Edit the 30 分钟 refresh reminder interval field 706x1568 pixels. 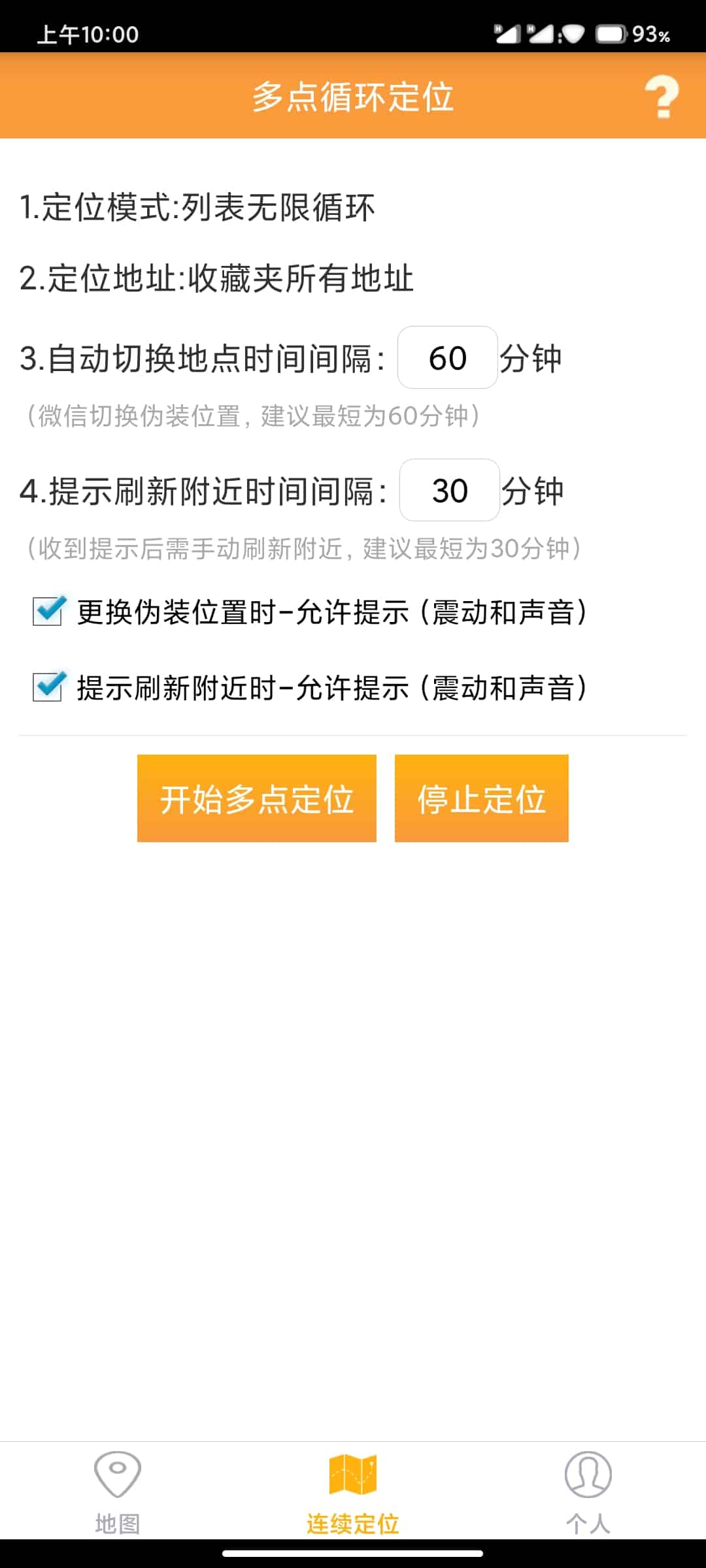(450, 490)
